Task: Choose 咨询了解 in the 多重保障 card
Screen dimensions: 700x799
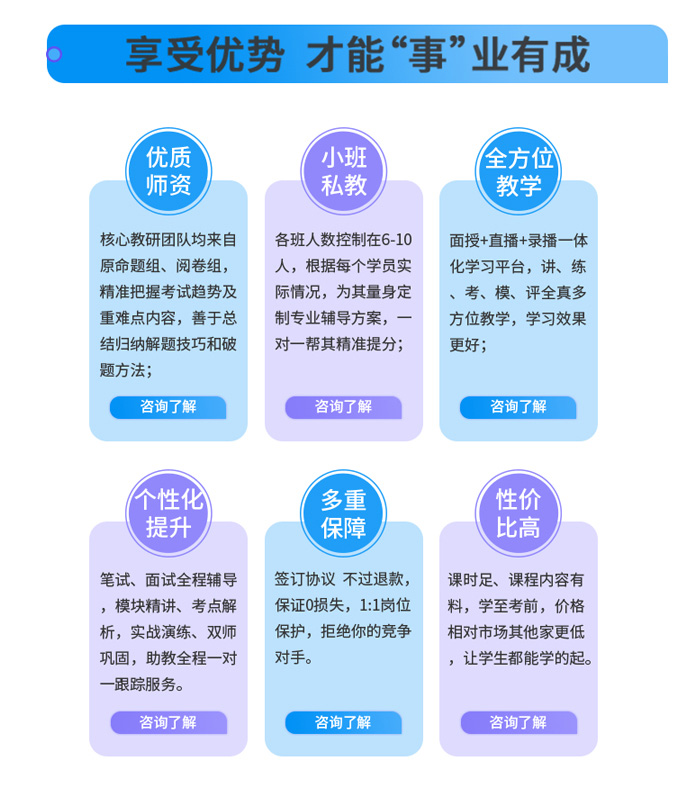Action: [x=343, y=722]
